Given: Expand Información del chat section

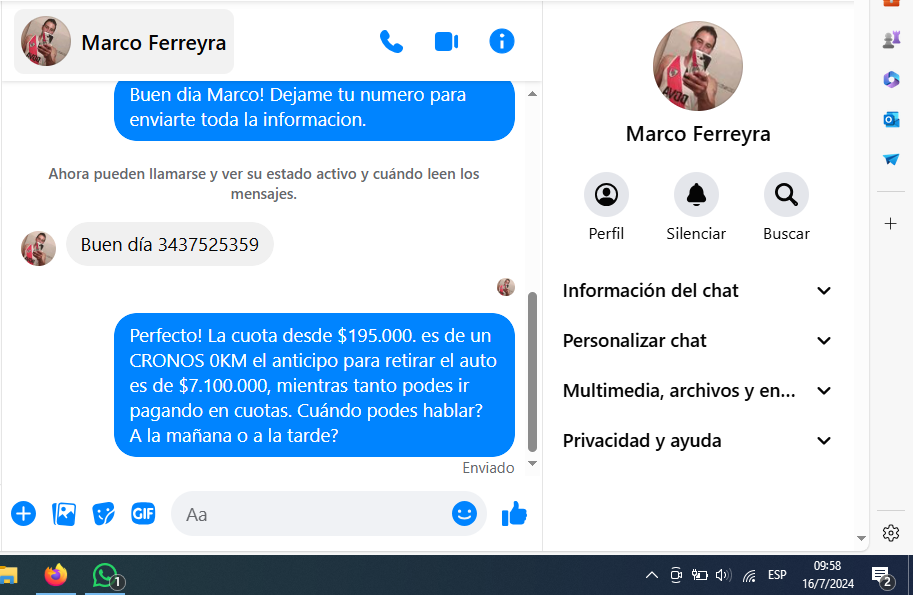Looking at the screenshot, I should click(697, 291).
